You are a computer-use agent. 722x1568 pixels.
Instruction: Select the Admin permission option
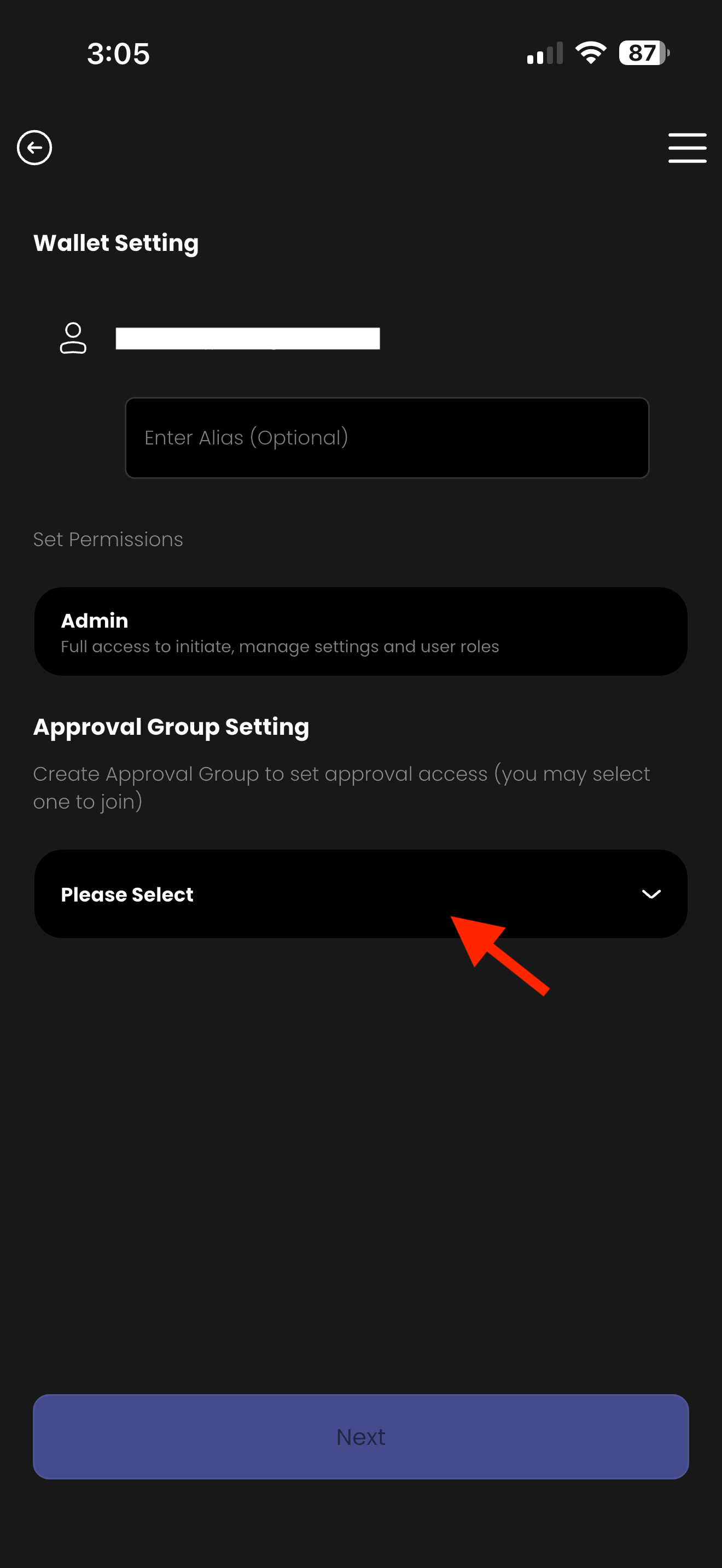coord(361,631)
